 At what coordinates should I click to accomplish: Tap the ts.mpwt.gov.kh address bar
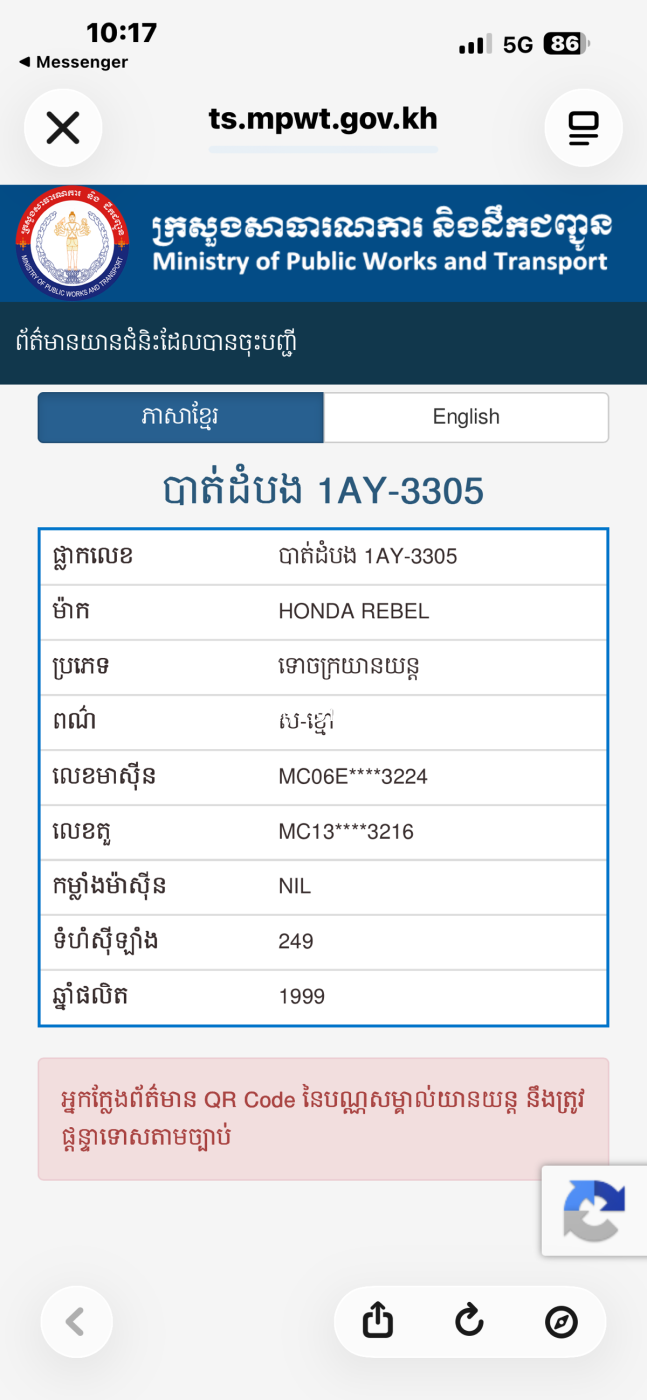(x=323, y=121)
